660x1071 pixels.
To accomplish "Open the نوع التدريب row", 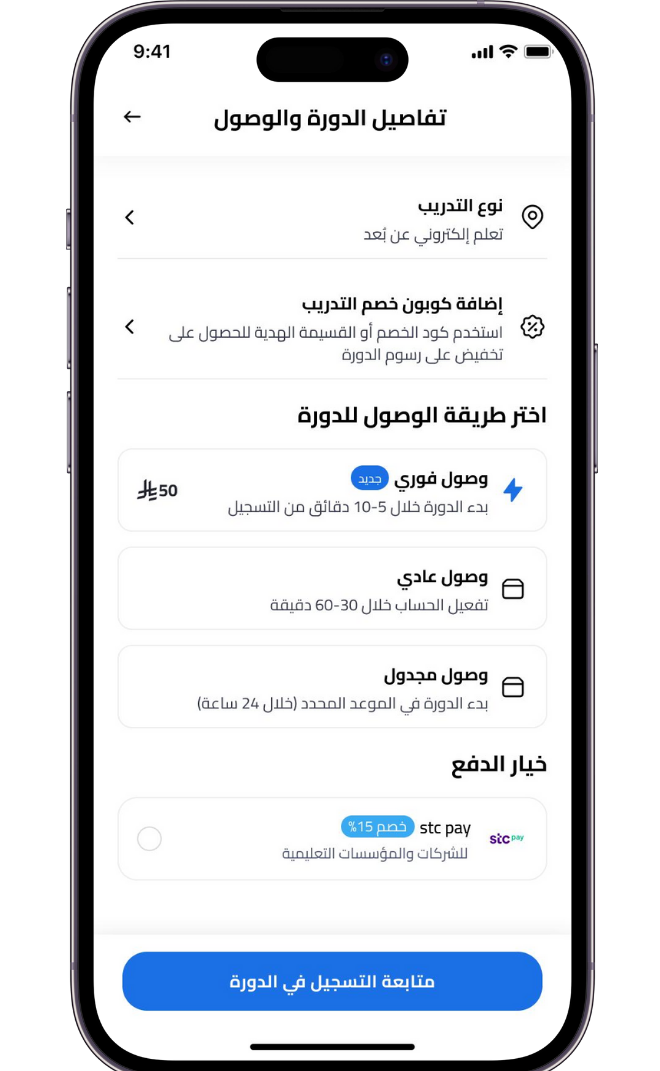I will click(x=332, y=217).
